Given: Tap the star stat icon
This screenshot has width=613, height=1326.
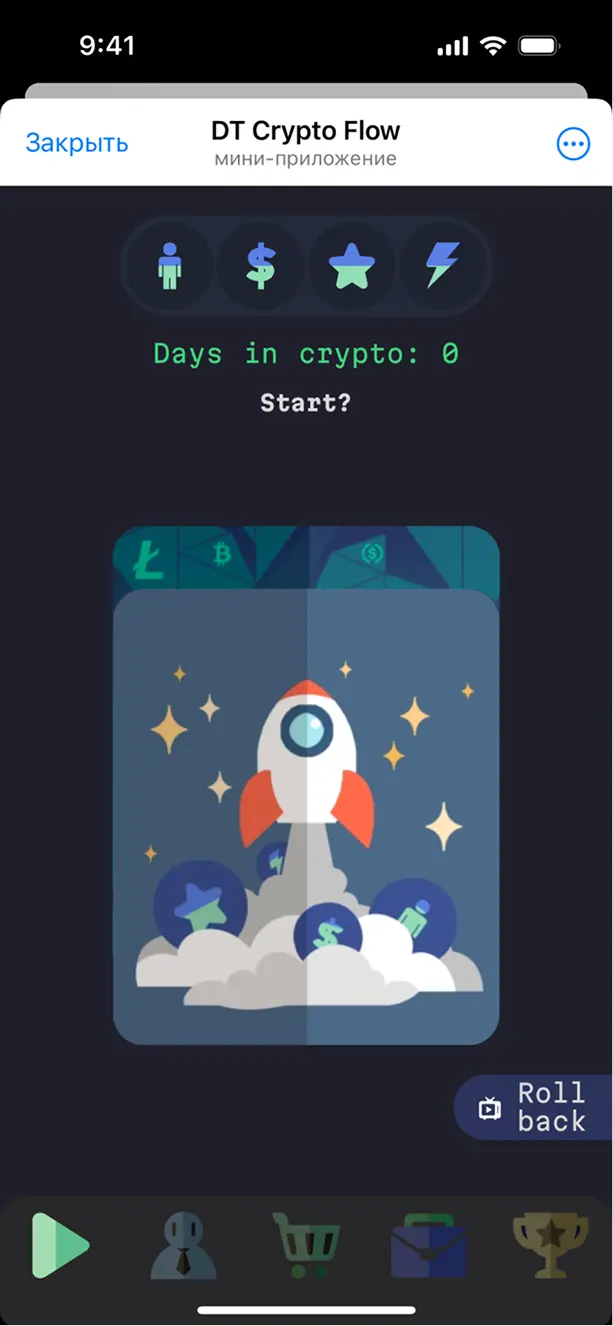Looking at the screenshot, I should (x=352, y=267).
